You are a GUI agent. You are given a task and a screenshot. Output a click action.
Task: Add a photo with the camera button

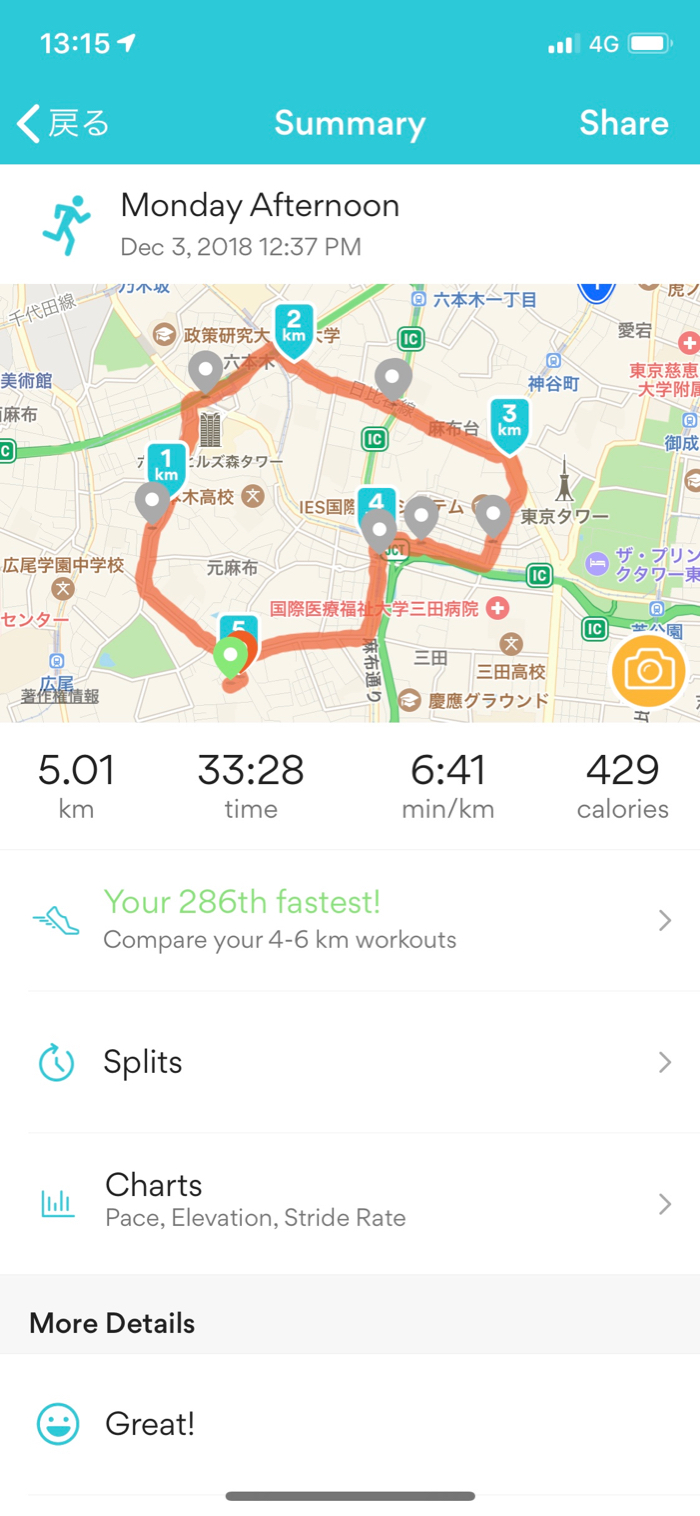pos(649,670)
